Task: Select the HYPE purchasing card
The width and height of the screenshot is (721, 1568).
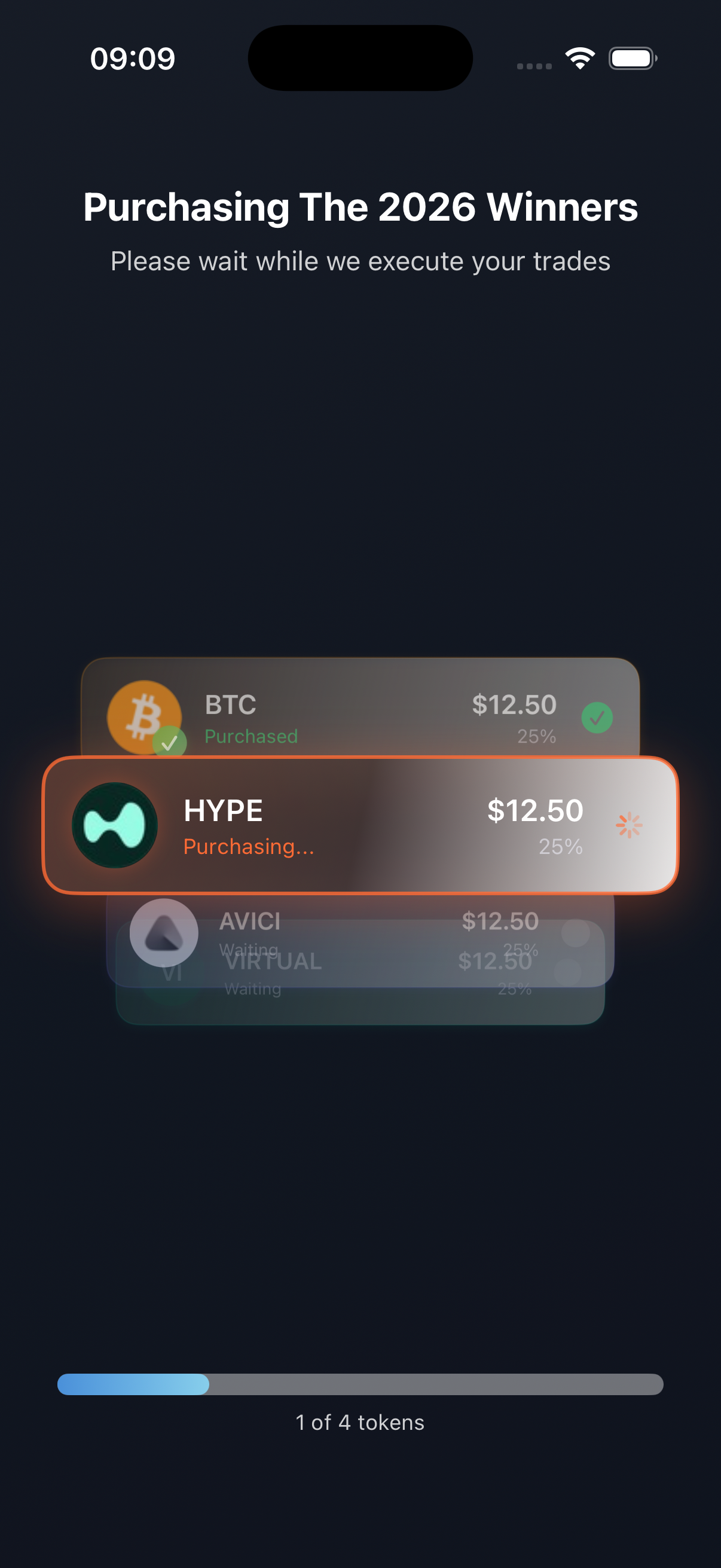Action: (x=360, y=825)
